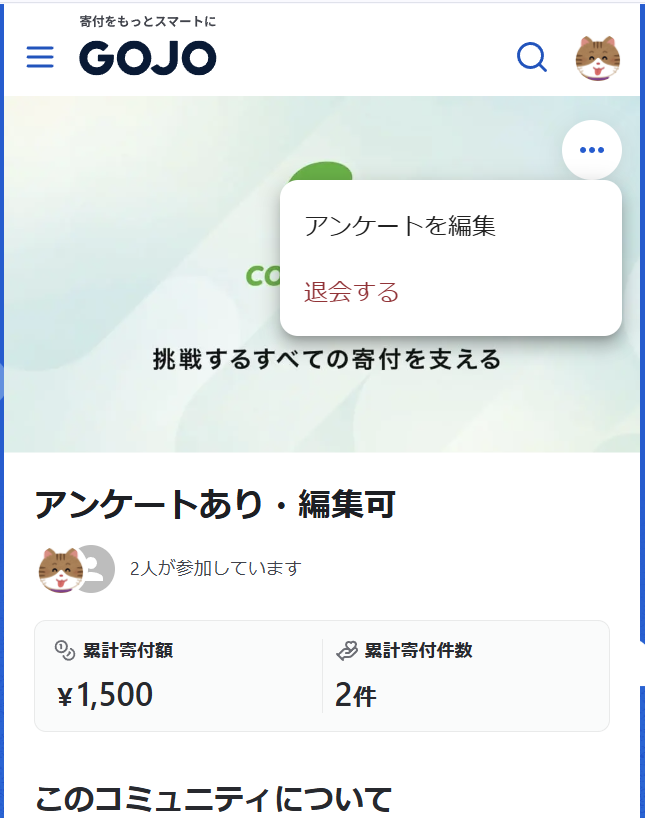The height and width of the screenshot is (818, 645).
Task: Open the cat profile avatar
Action: click(598, 58)
